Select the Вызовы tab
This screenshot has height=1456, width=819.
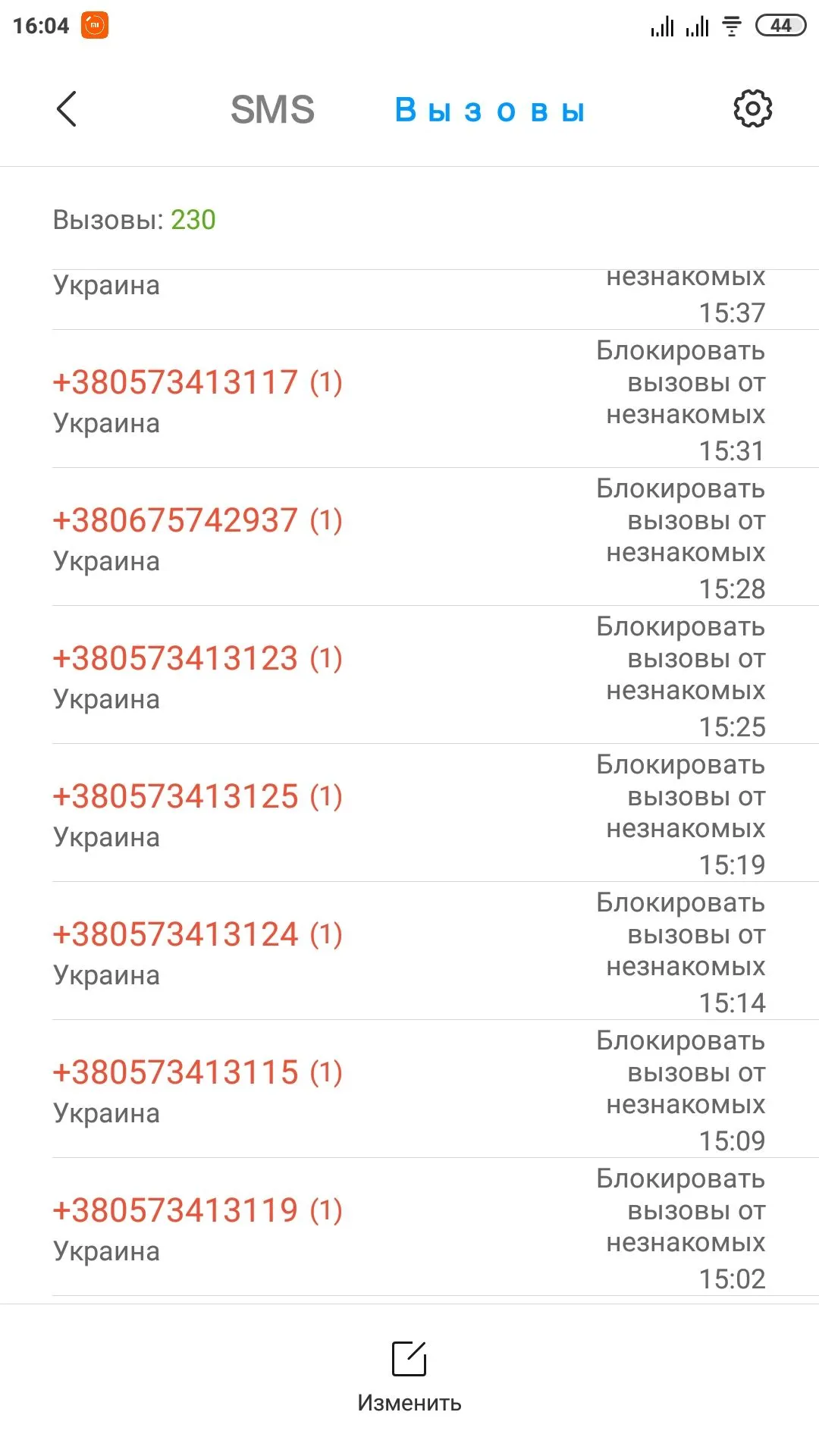click(489, 111)
